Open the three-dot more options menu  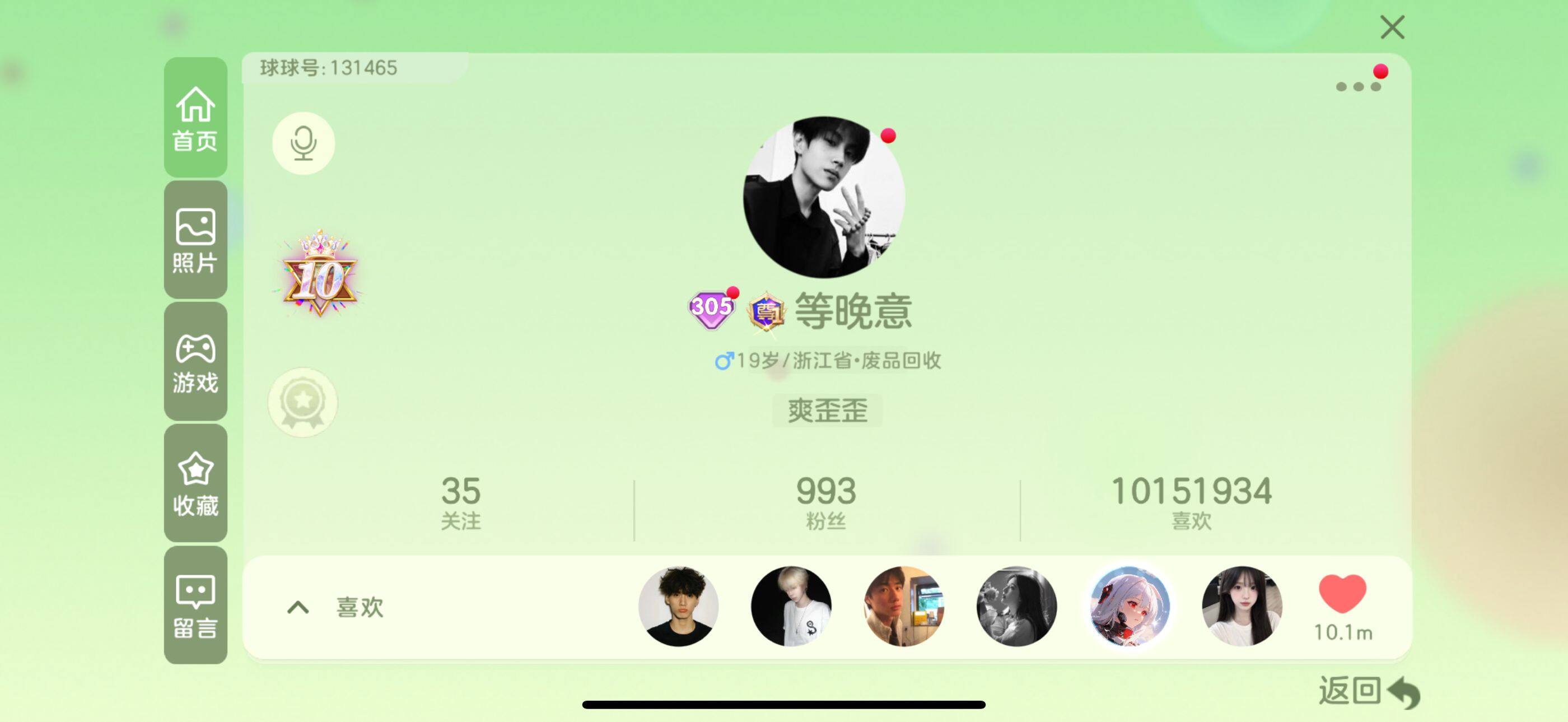(x=1357, y=86)
